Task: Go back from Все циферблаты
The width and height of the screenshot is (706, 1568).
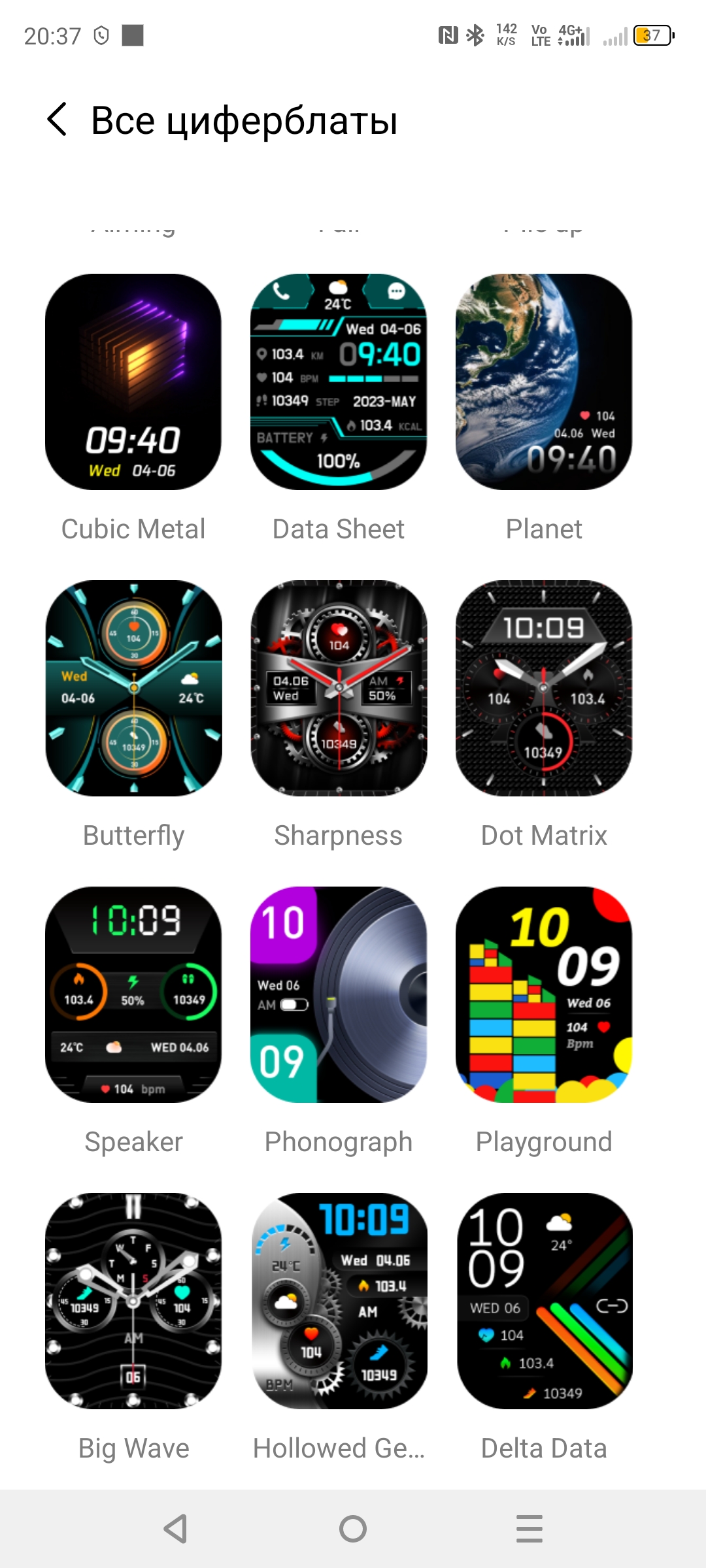Action: (58, 120)
